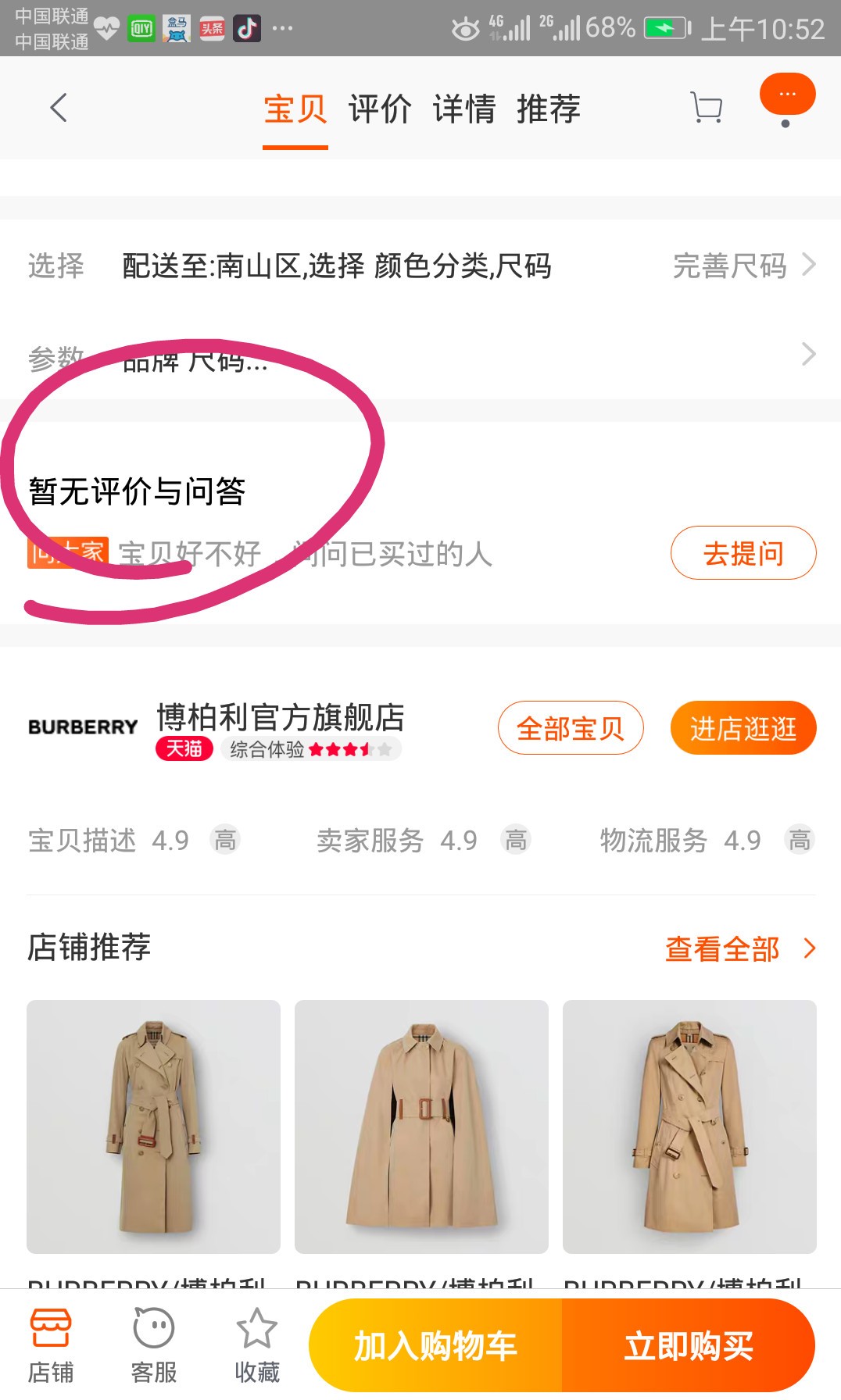Open the shopping cart icon
The width and height of the screenshot is (841, 1400).
[705, 108]
